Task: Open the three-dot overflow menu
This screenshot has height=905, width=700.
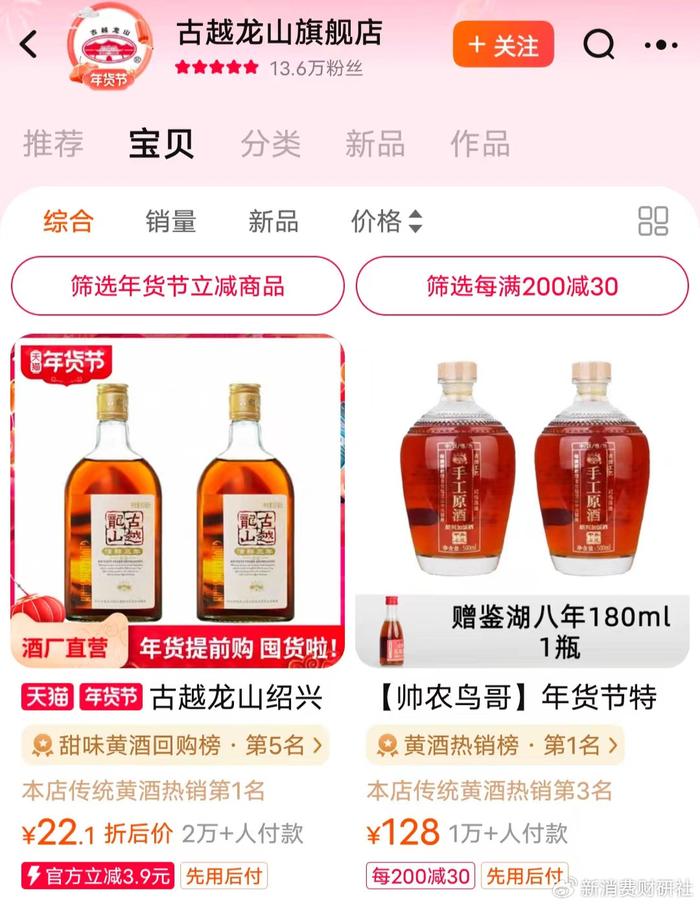Action: click(661, 45)
